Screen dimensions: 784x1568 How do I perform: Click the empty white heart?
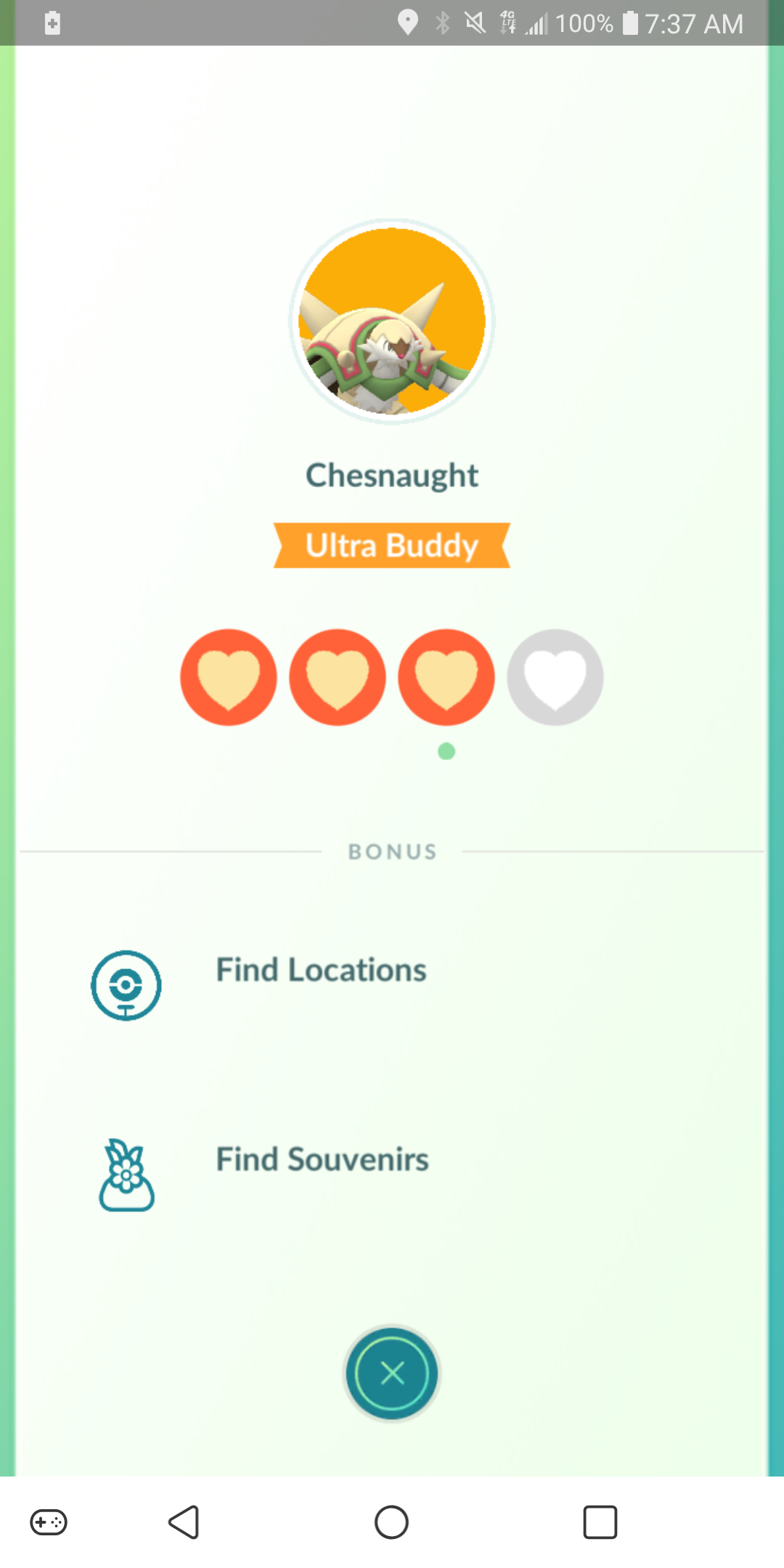coord(555,677)
